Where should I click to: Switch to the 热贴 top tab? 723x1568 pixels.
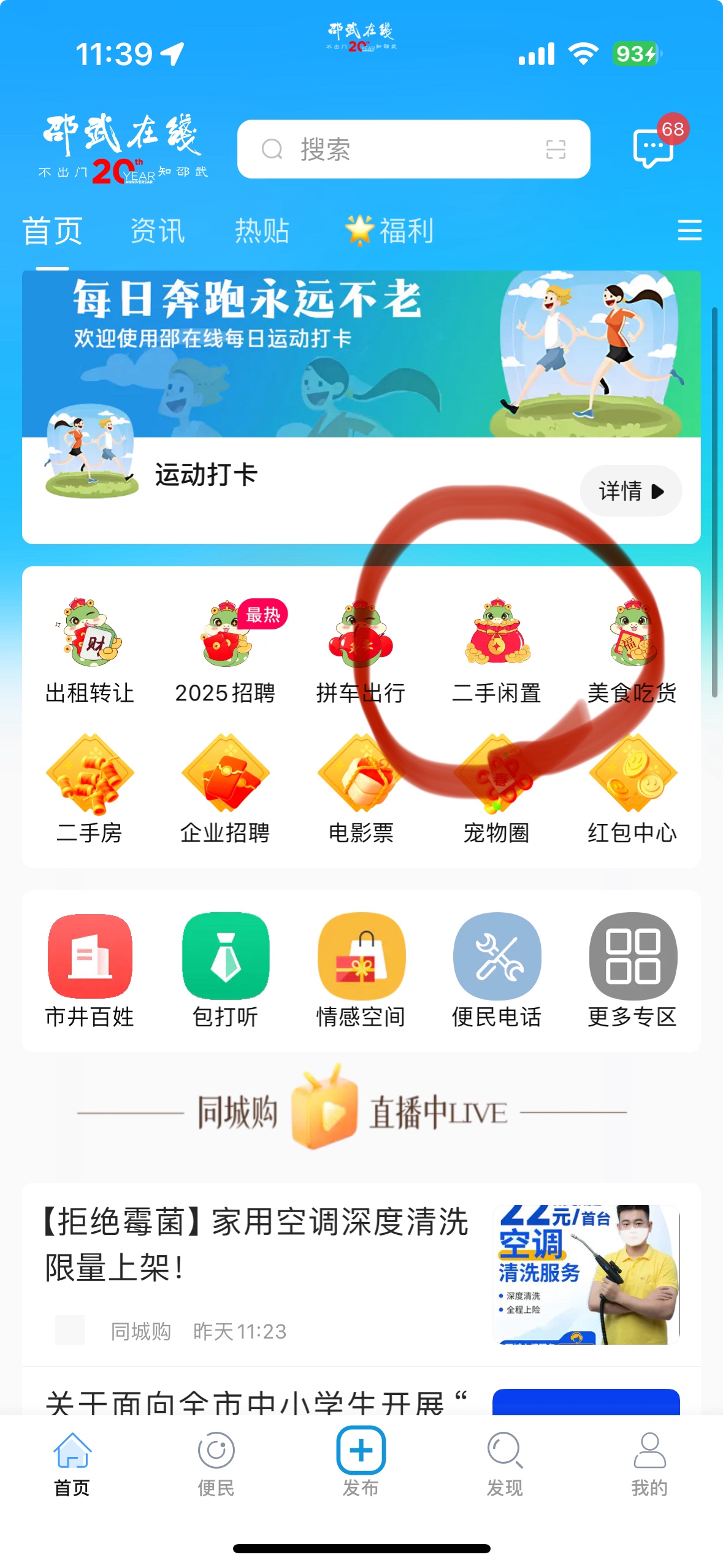(x=262, y=231)
